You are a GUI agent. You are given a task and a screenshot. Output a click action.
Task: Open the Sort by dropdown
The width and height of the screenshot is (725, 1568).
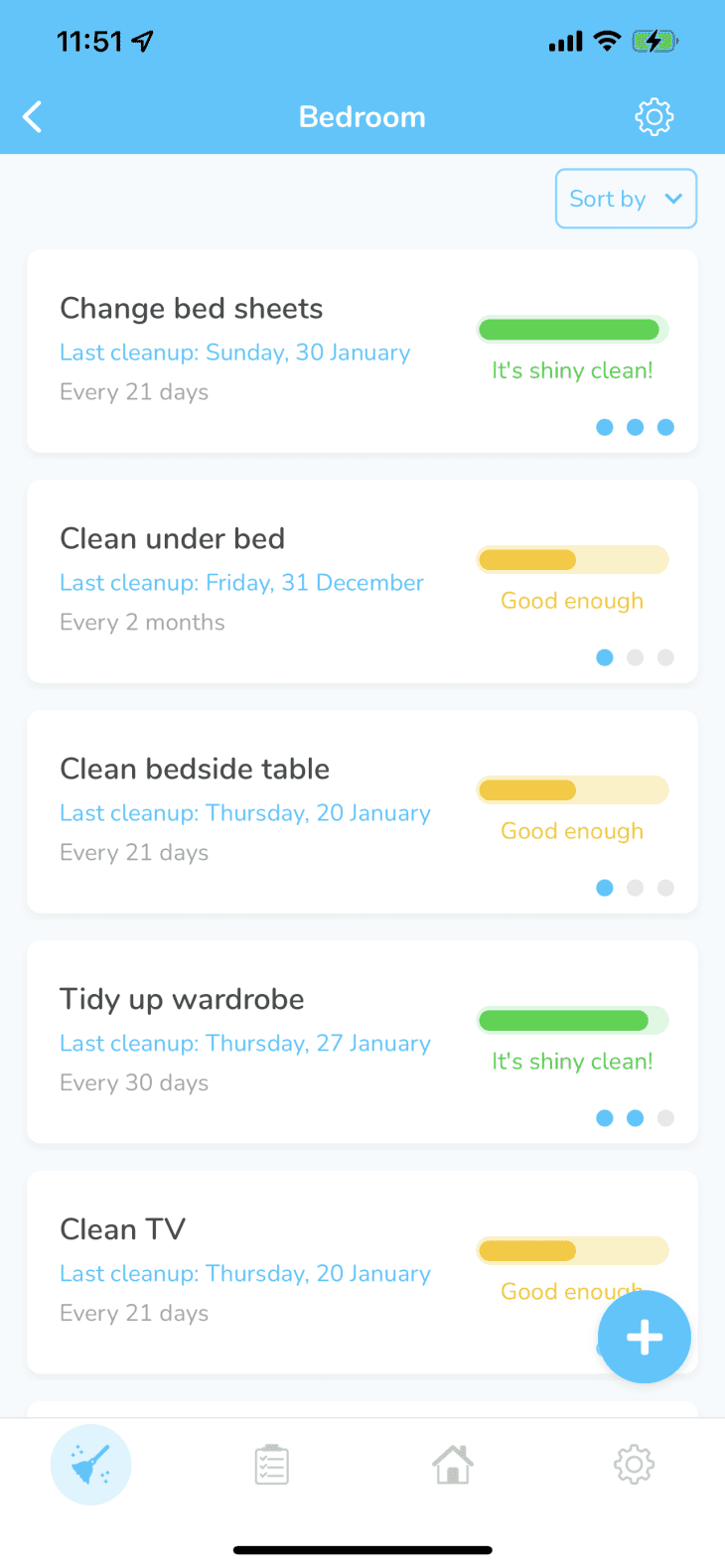(626, 199)
